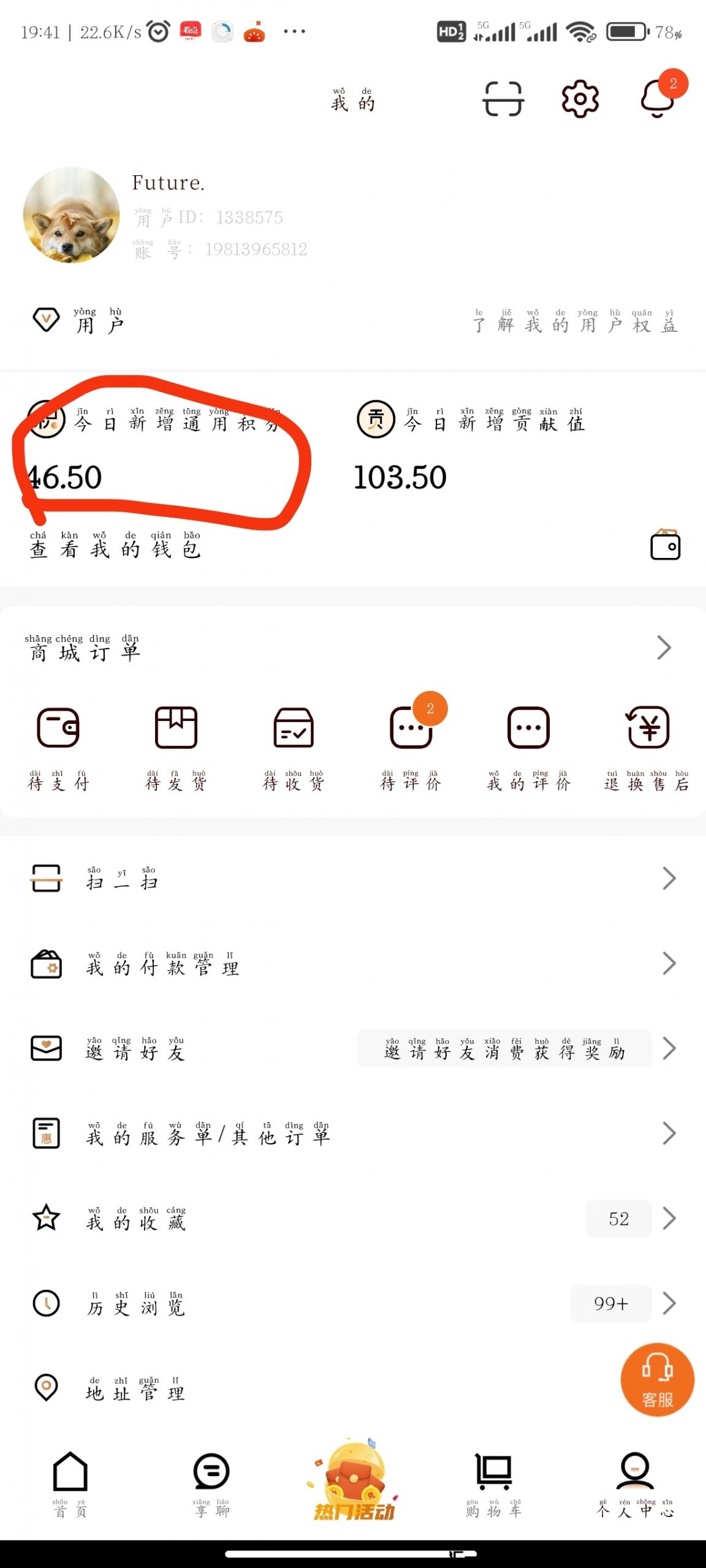Open 历史浏览 browsing history
The image size is (706, 1568).
[x=353, y=1303]
